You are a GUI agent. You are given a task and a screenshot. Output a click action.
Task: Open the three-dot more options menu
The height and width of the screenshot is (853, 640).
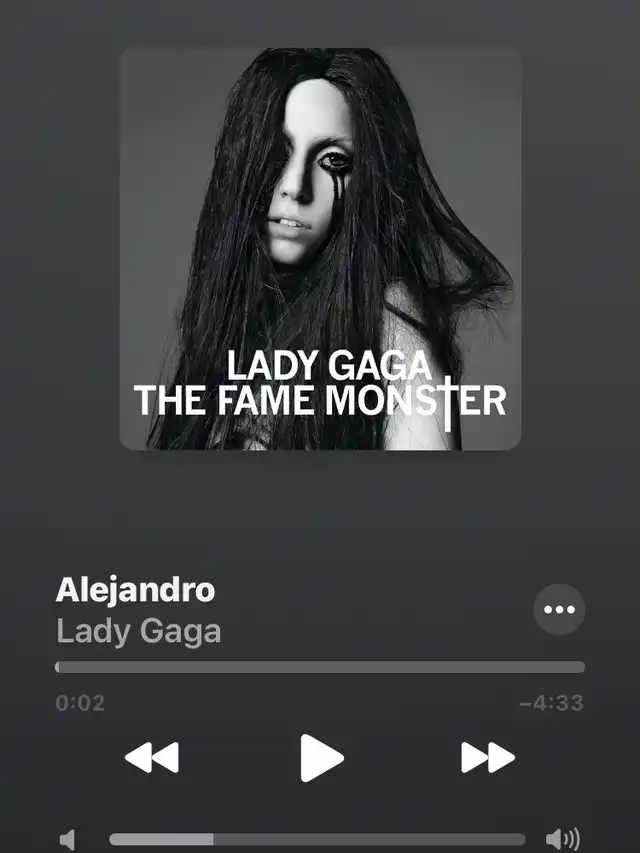click(559, 609)
